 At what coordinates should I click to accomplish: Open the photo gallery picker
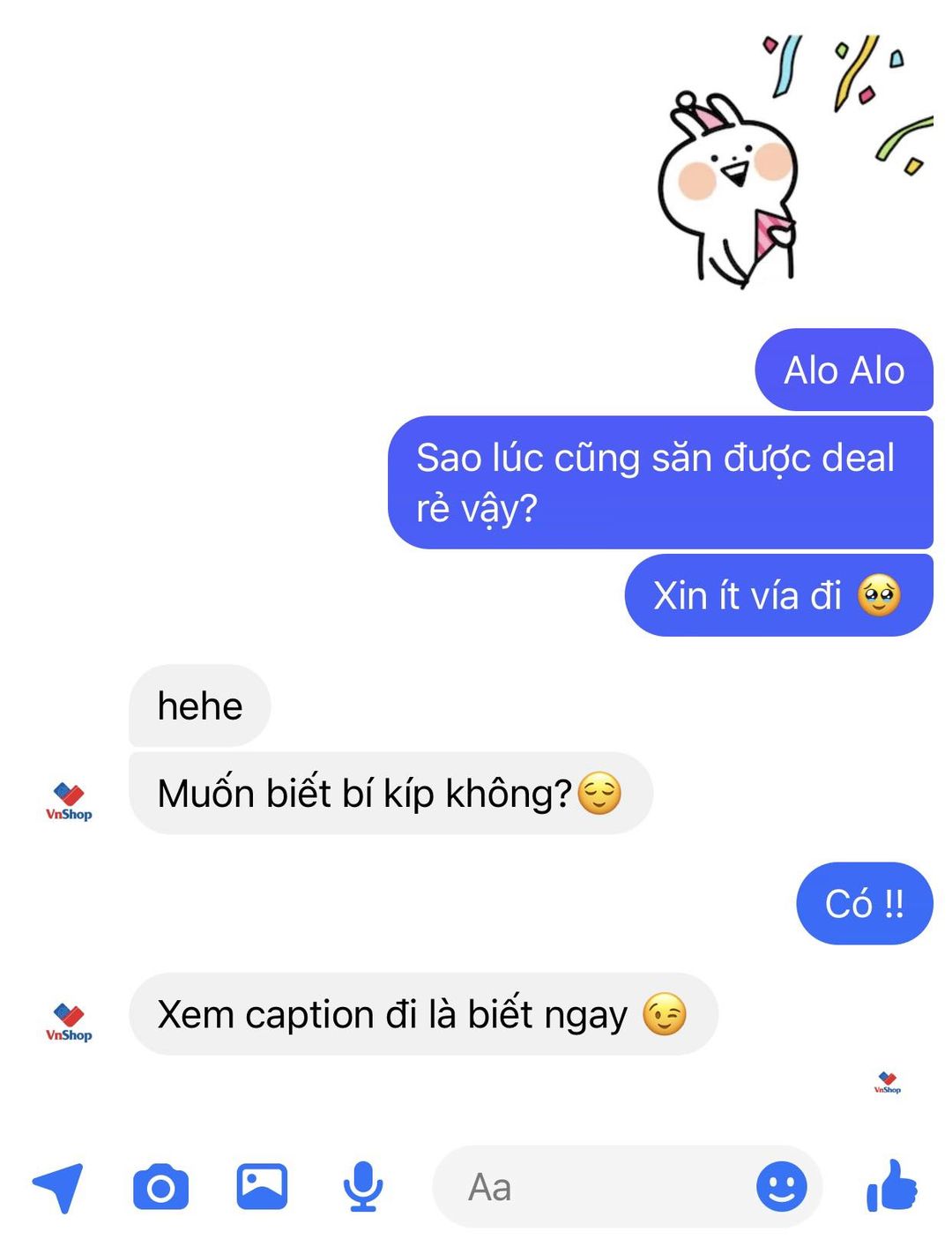[262, 1187]
